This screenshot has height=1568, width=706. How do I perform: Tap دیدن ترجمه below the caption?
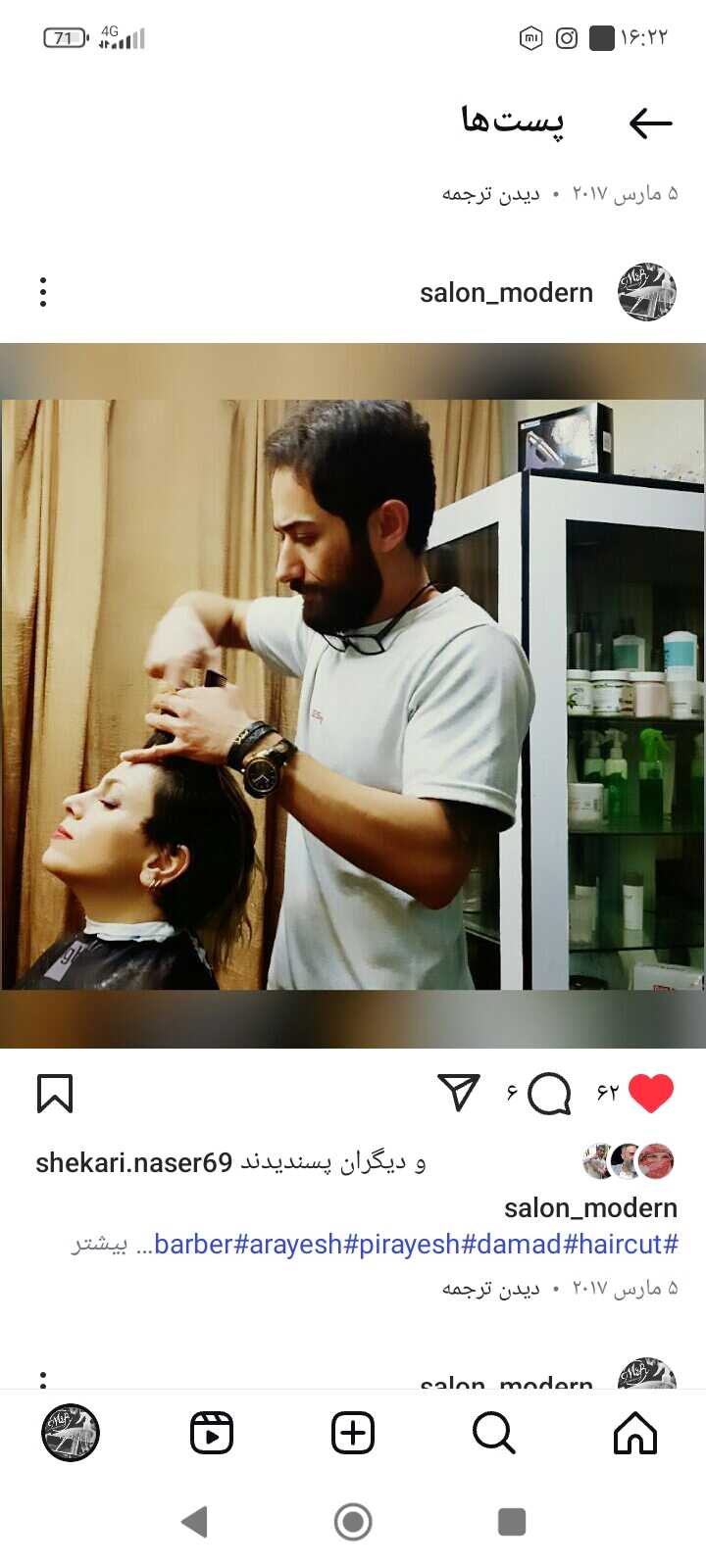click(x=490, y=1288)
